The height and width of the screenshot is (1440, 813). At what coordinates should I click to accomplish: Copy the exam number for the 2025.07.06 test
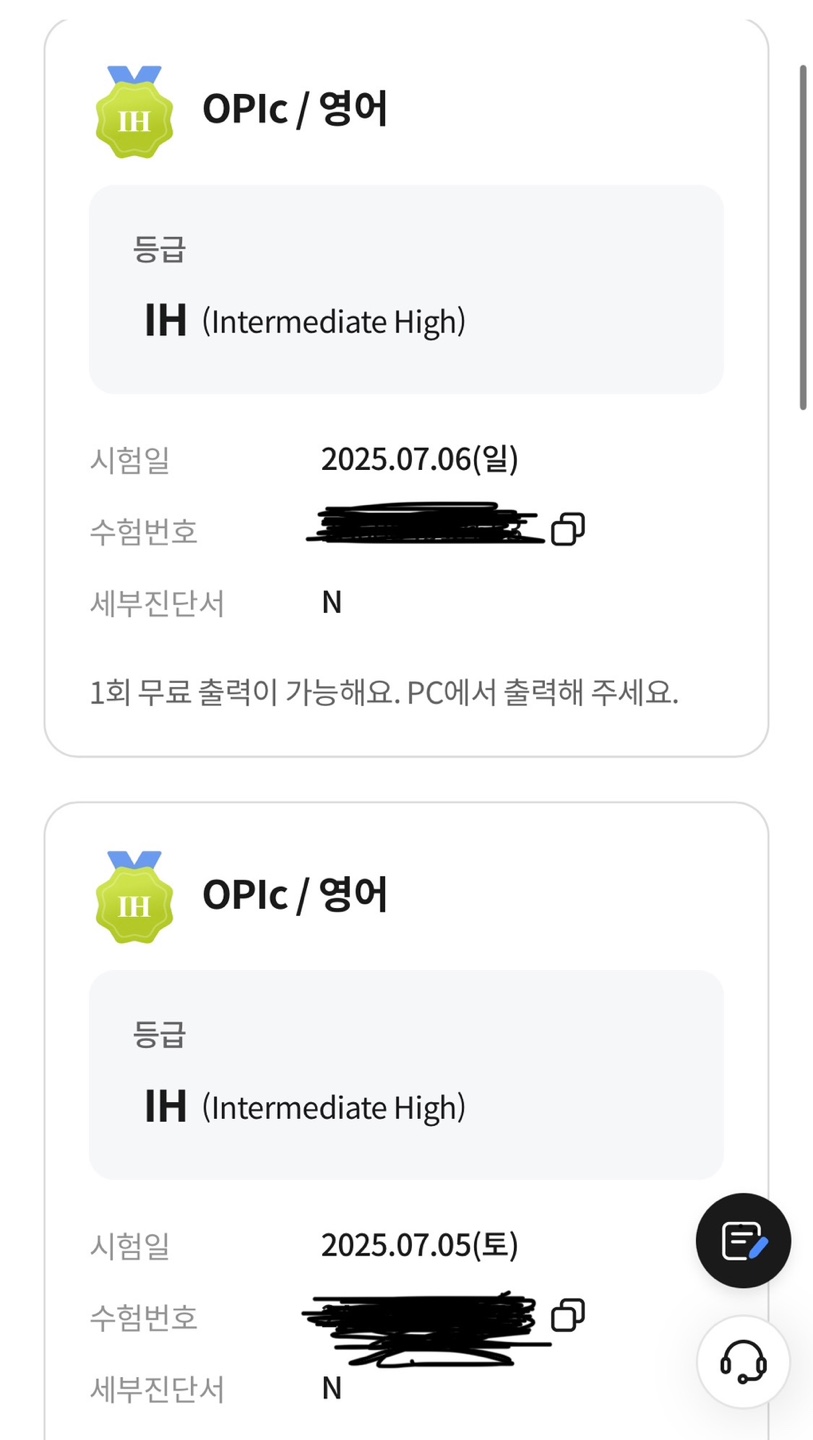pos(568,528)
